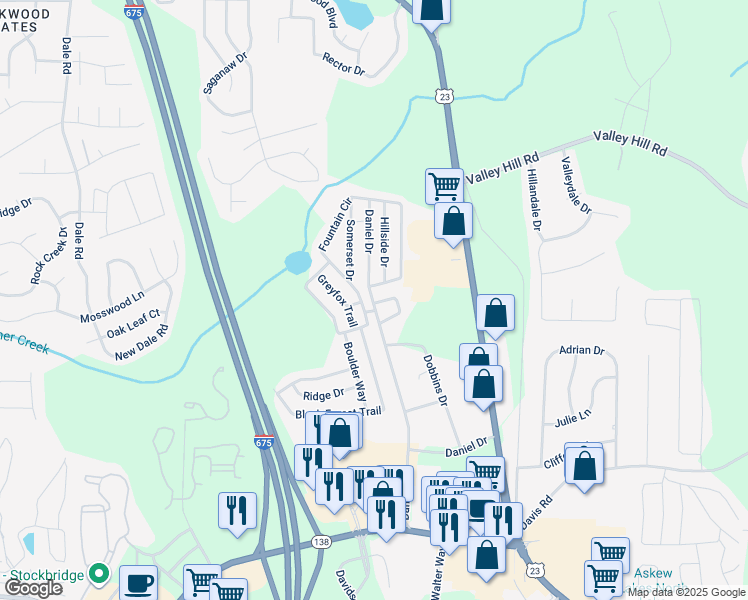The image size is (748, 600).
Task: Select the shopping bag marker near Julie Ln
Action: (x=584, y=464)
